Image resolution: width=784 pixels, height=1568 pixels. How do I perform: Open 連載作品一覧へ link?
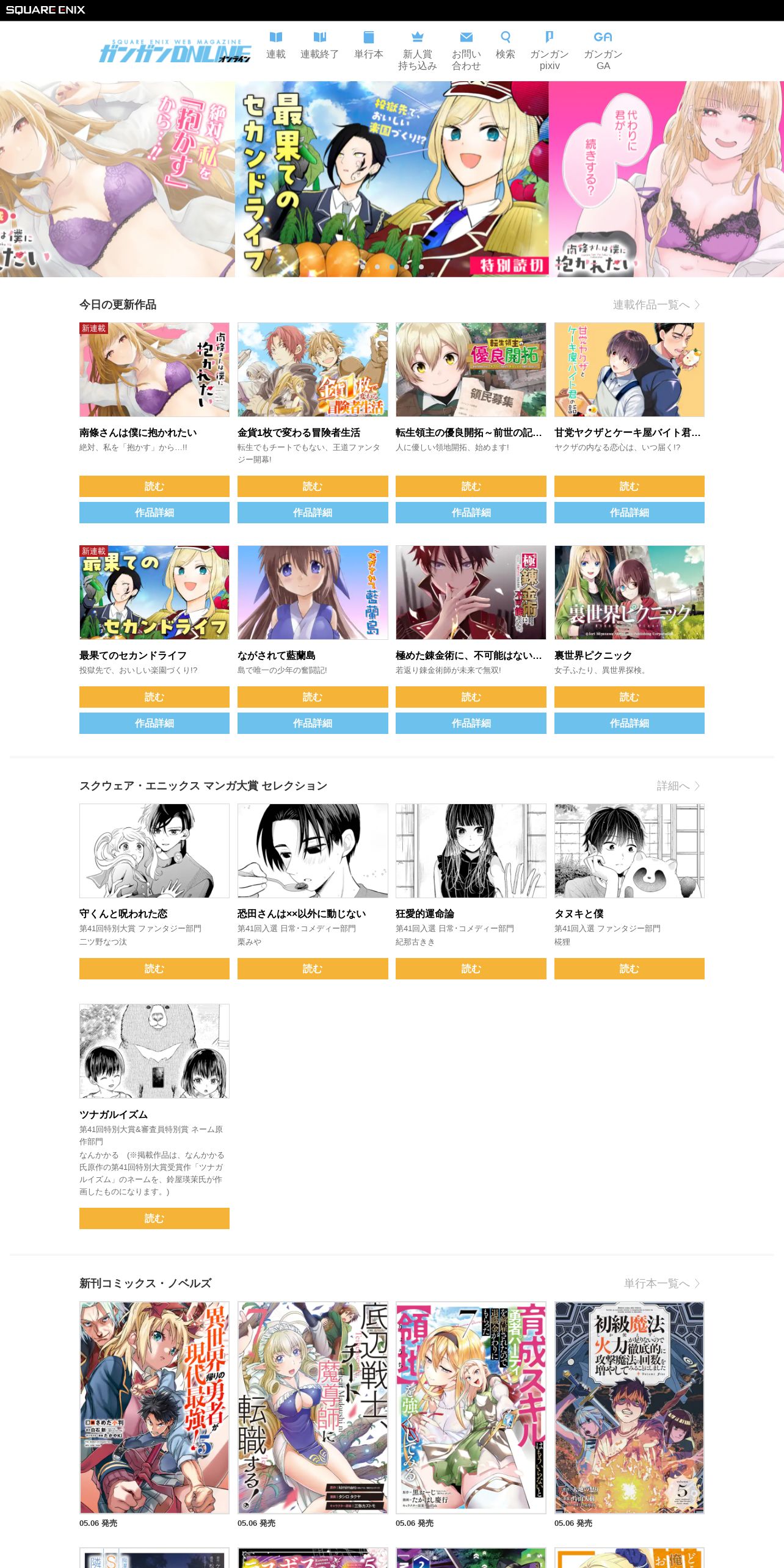click(656, 305)
